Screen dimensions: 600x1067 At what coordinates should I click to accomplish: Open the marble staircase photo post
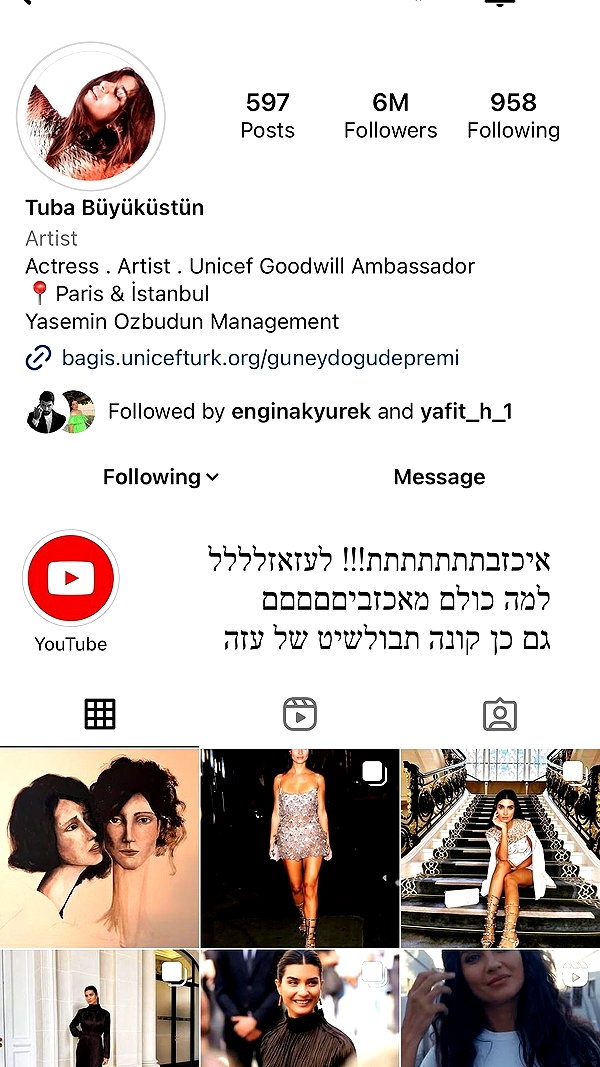point(501,848)
